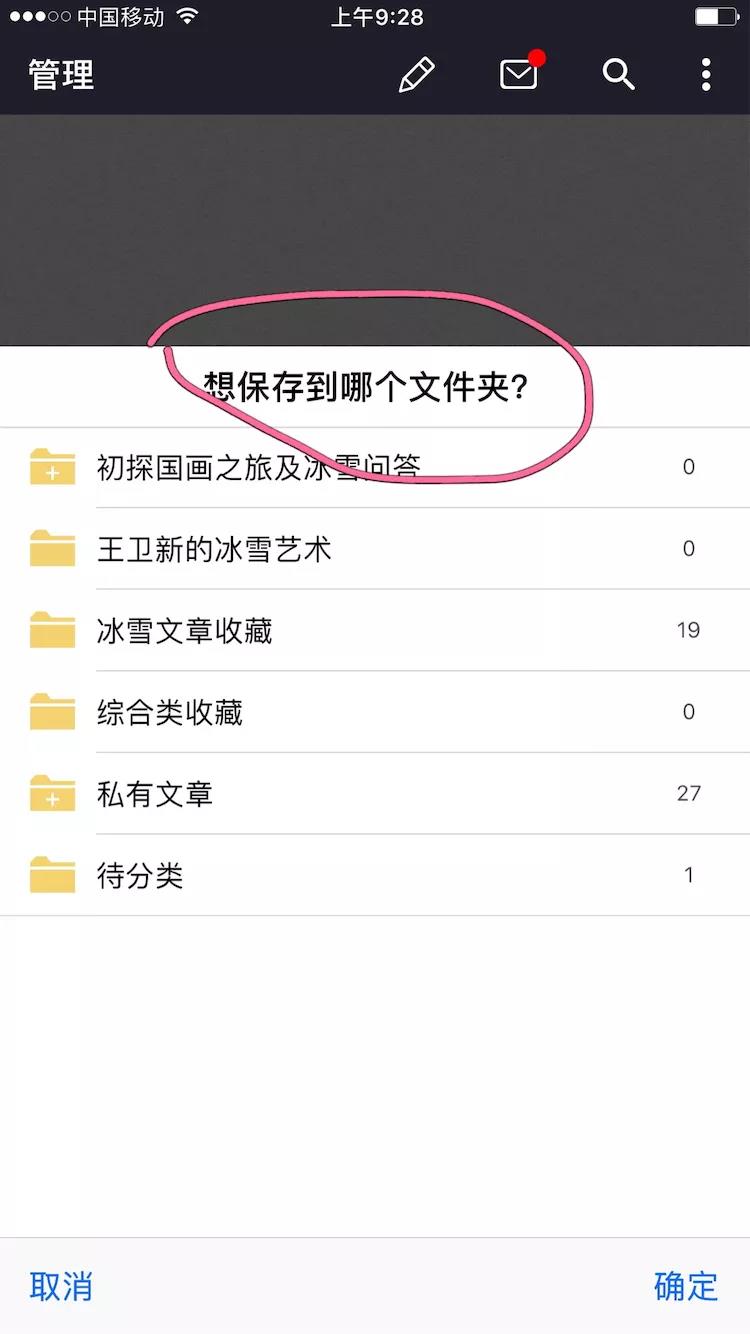The width and height of the screenshot is (750, 1334).
Task: Open the three-dot overflow menu
Action: tap(706, 75)
